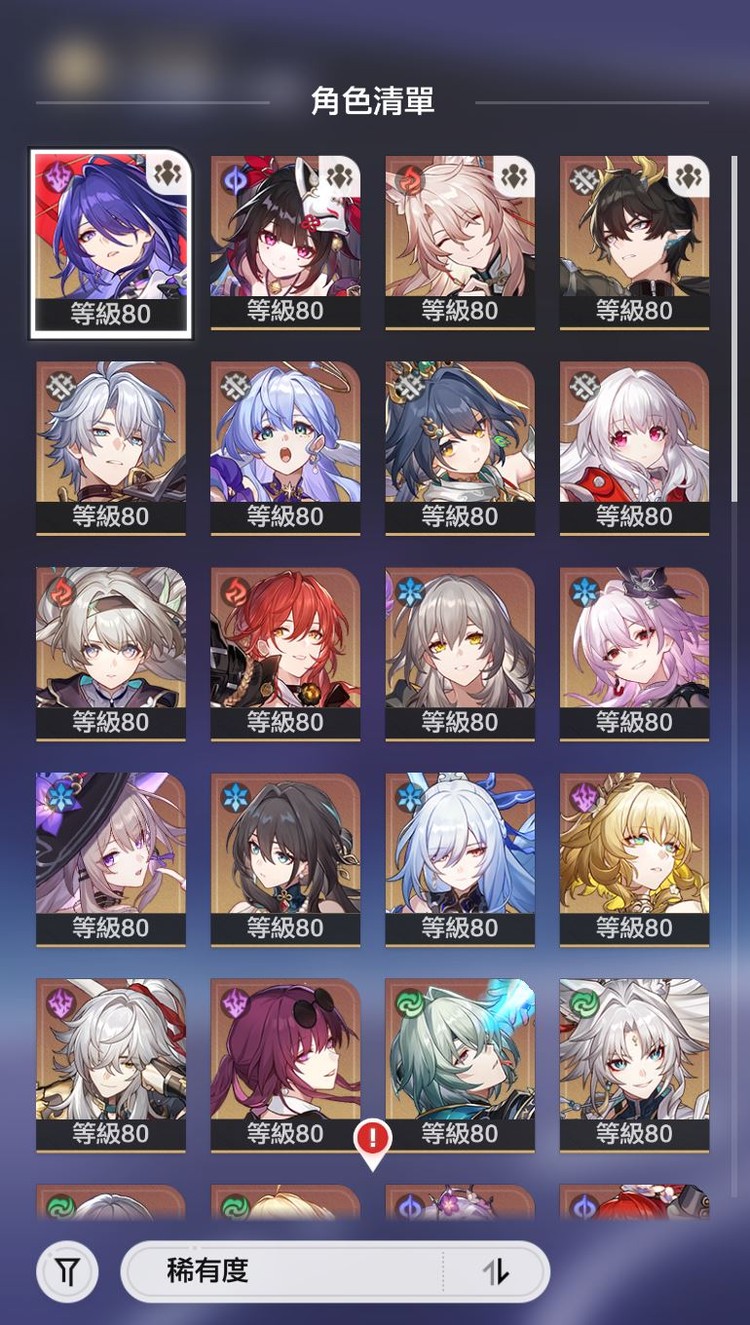750x1325 pixels.
Task: Select the blonde curly-haired lightning character
Action: coord(634,857)
